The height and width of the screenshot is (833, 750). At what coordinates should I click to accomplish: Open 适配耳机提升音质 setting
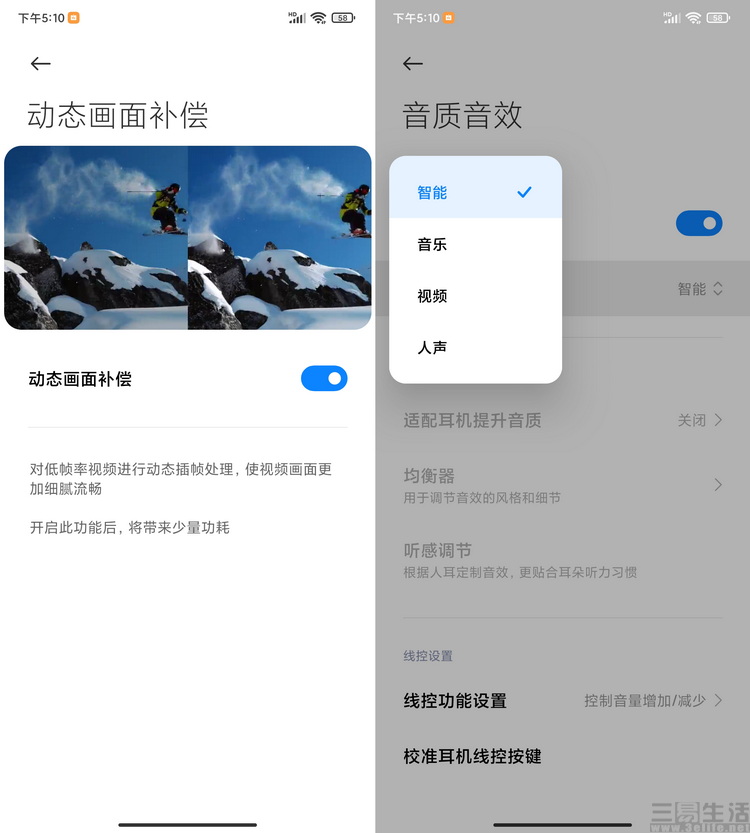pos(562,420)
